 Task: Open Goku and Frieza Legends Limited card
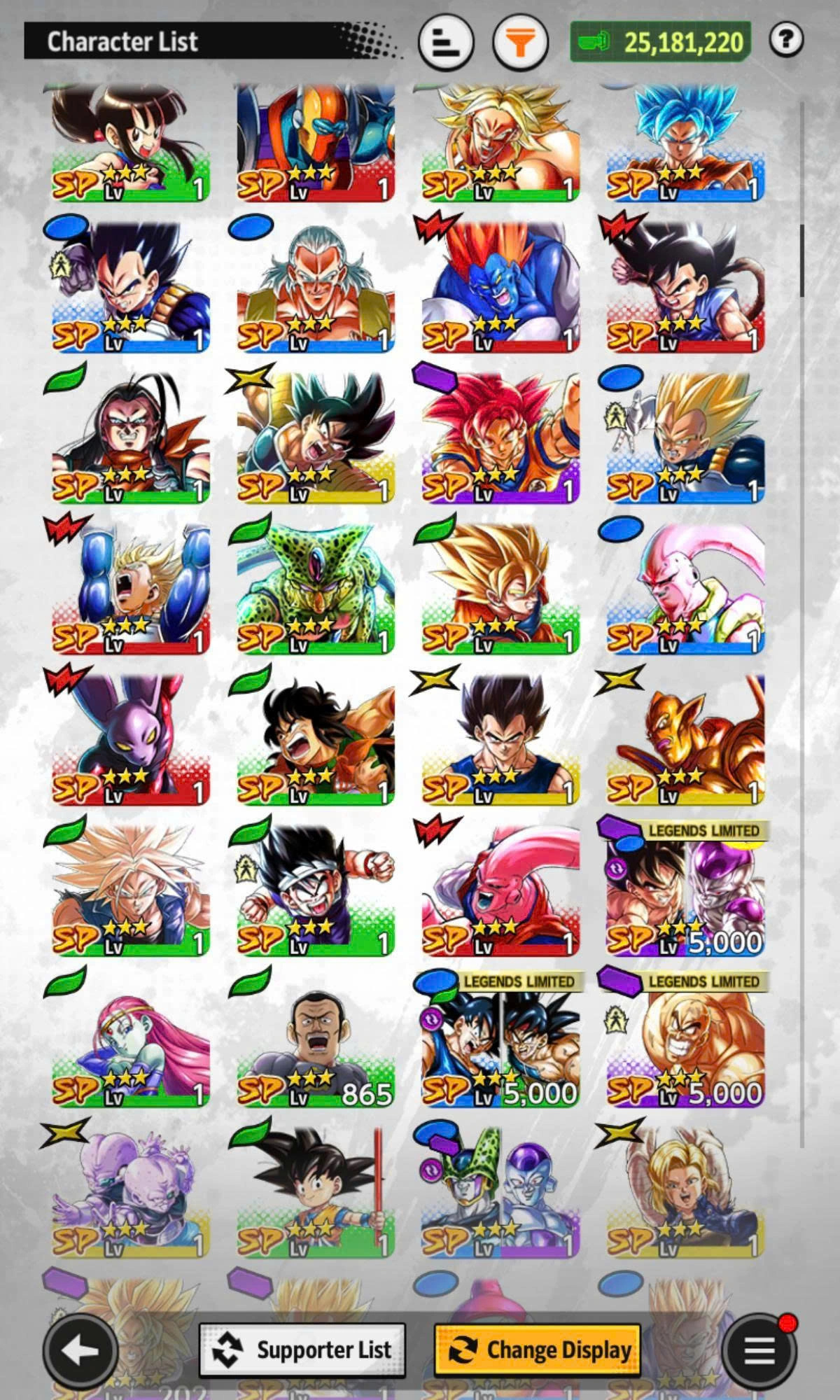pos(685,892)
